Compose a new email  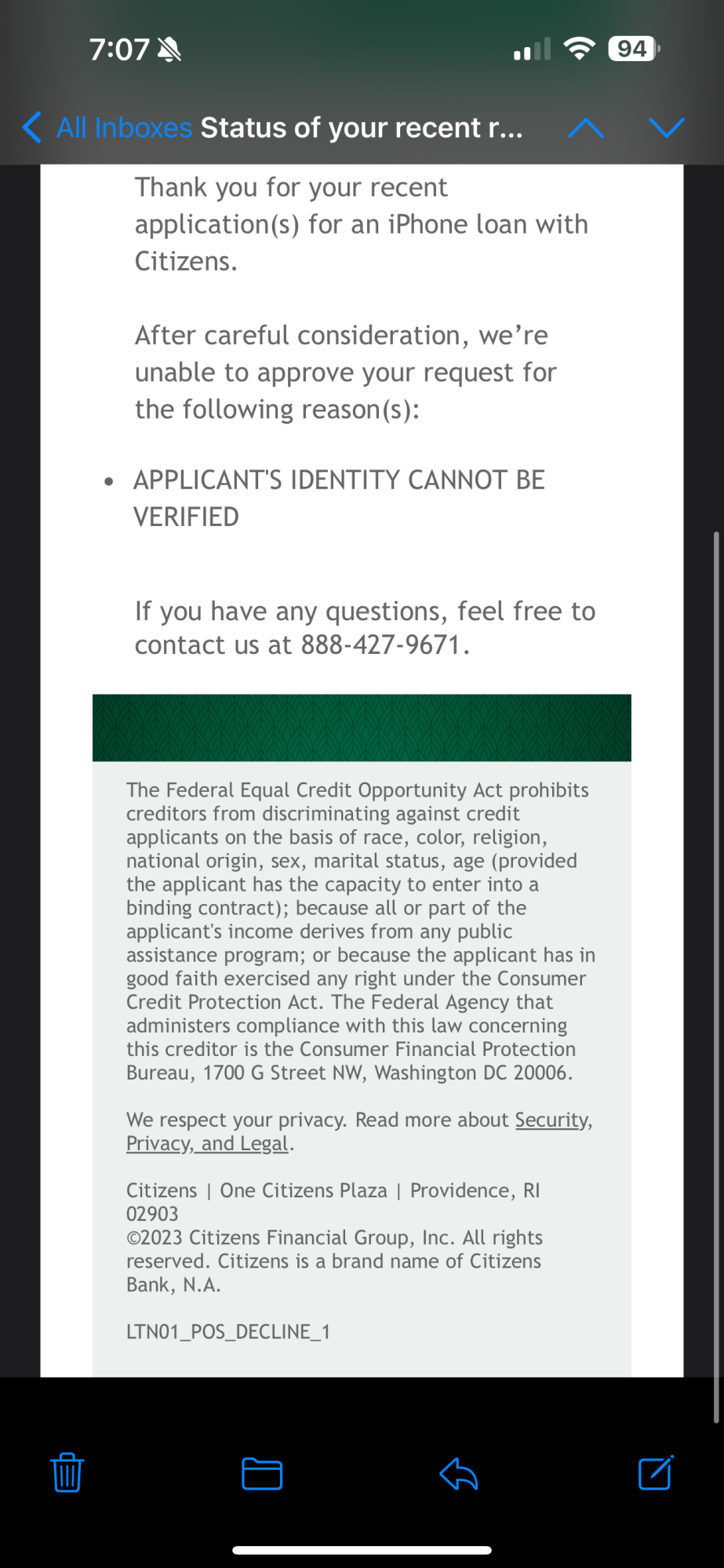(656, 1472)
